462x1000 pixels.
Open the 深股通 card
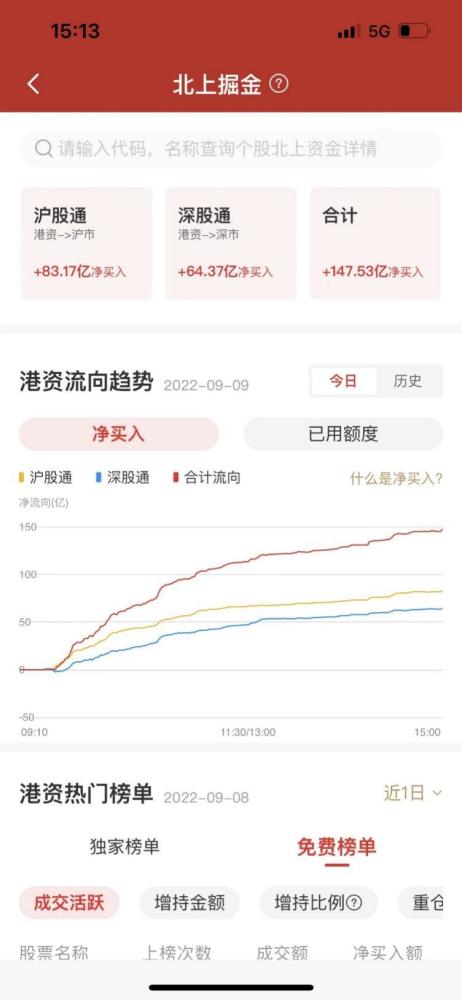[x=231, y=243]
